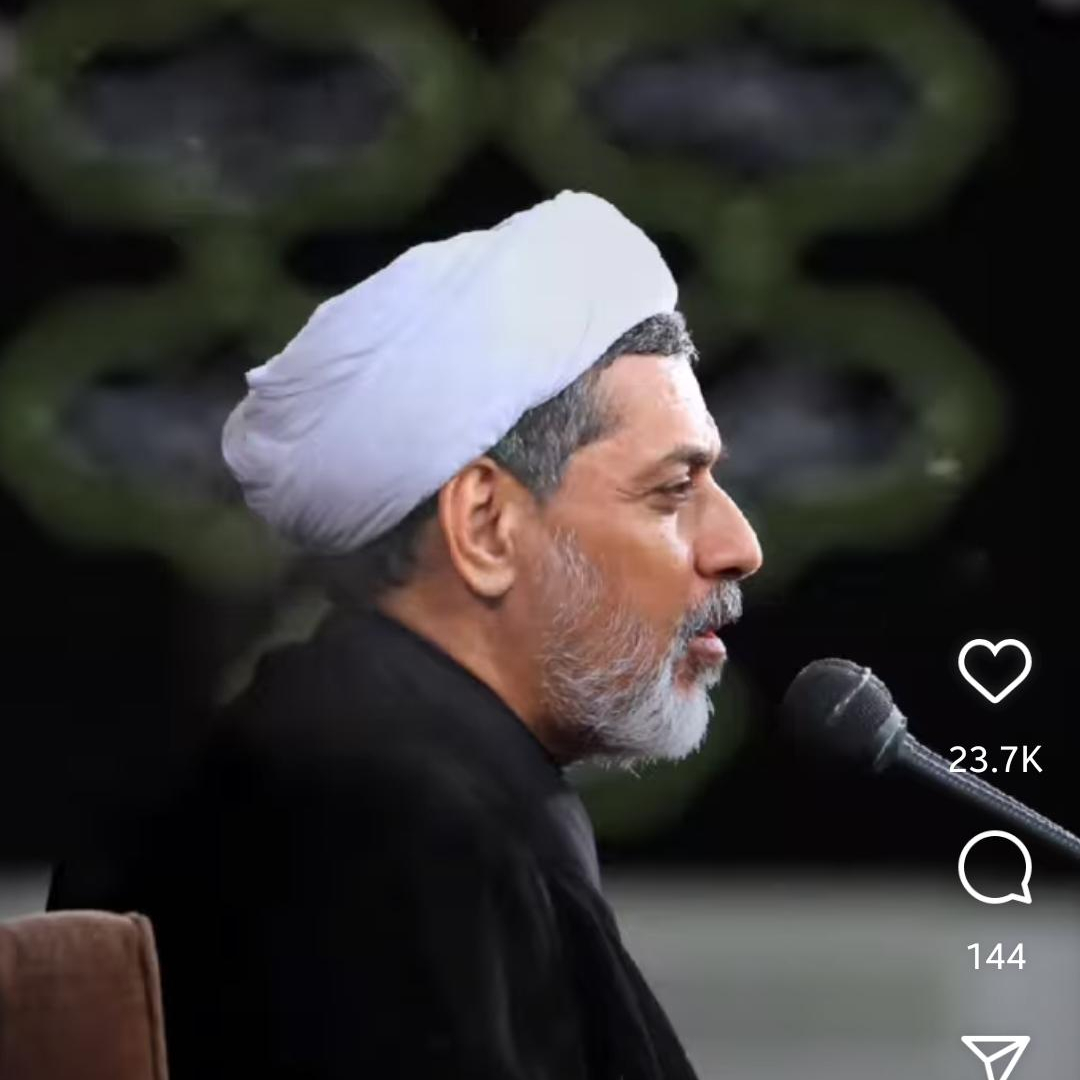The height and width of the screenshot is (1080, 1080).
Task: Open the comments on this reel
Action: [x=994, y=867]
